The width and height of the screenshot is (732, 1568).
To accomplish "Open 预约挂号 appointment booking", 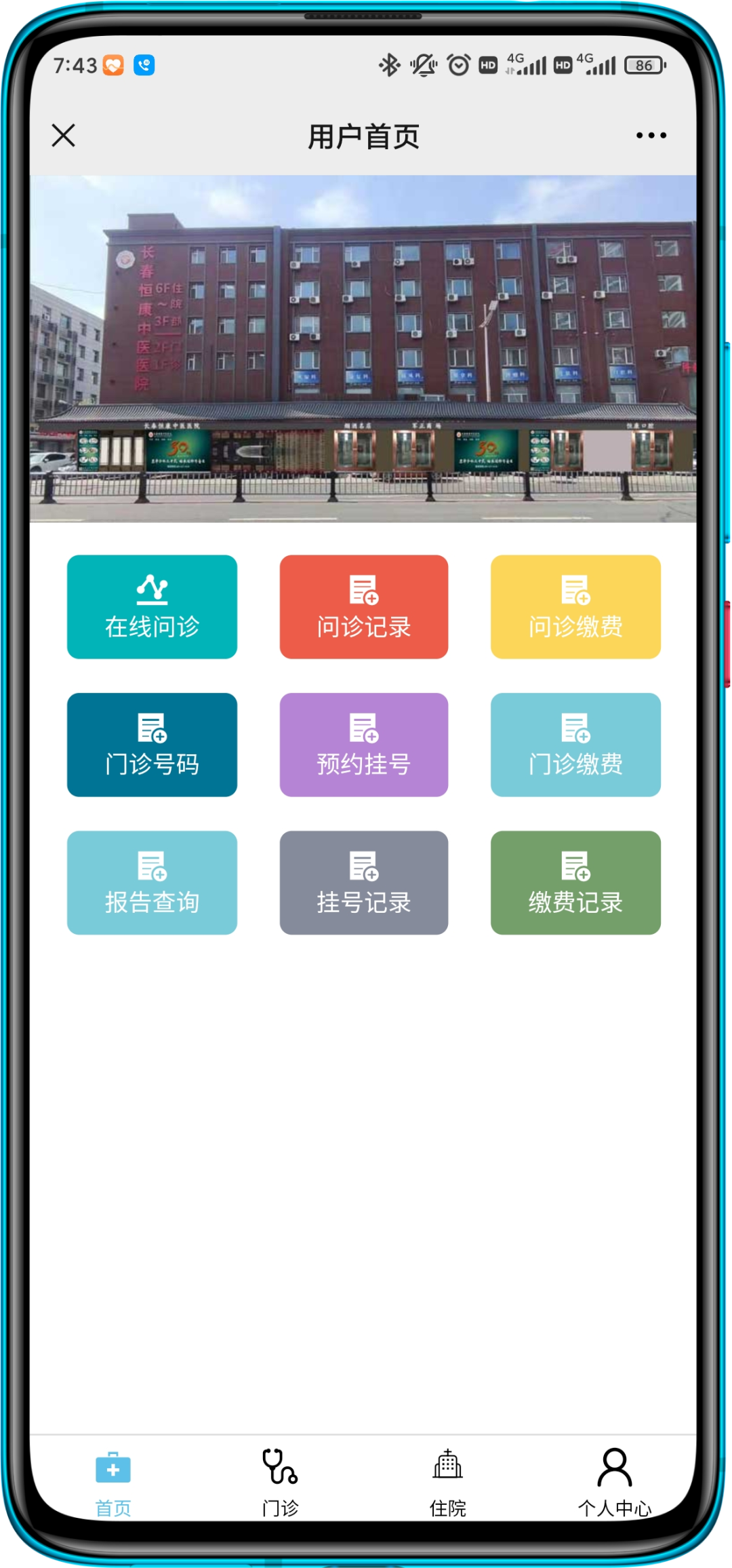I will point(364,745).
